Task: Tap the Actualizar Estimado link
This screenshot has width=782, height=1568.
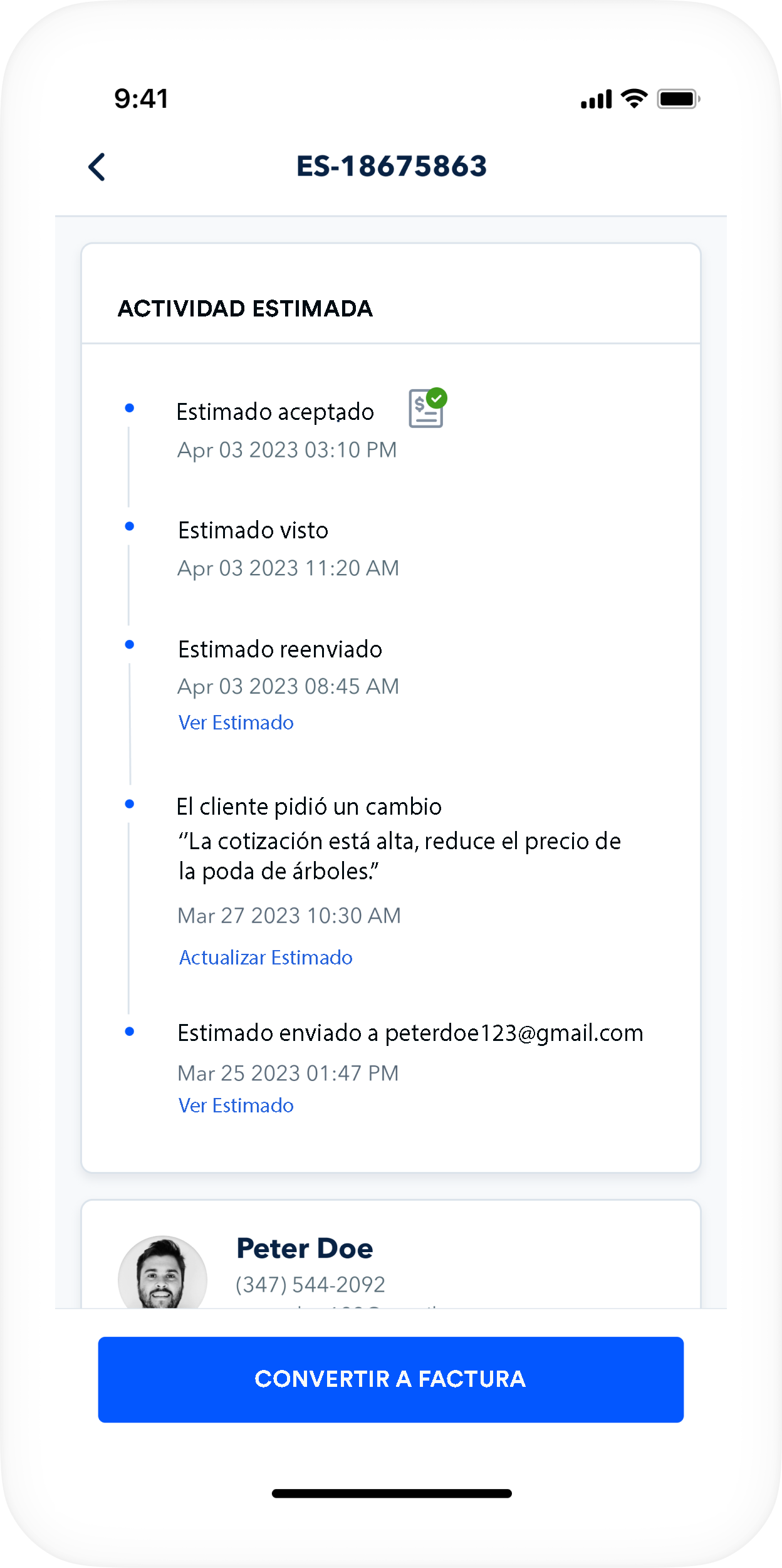Action: coord(266,958)
